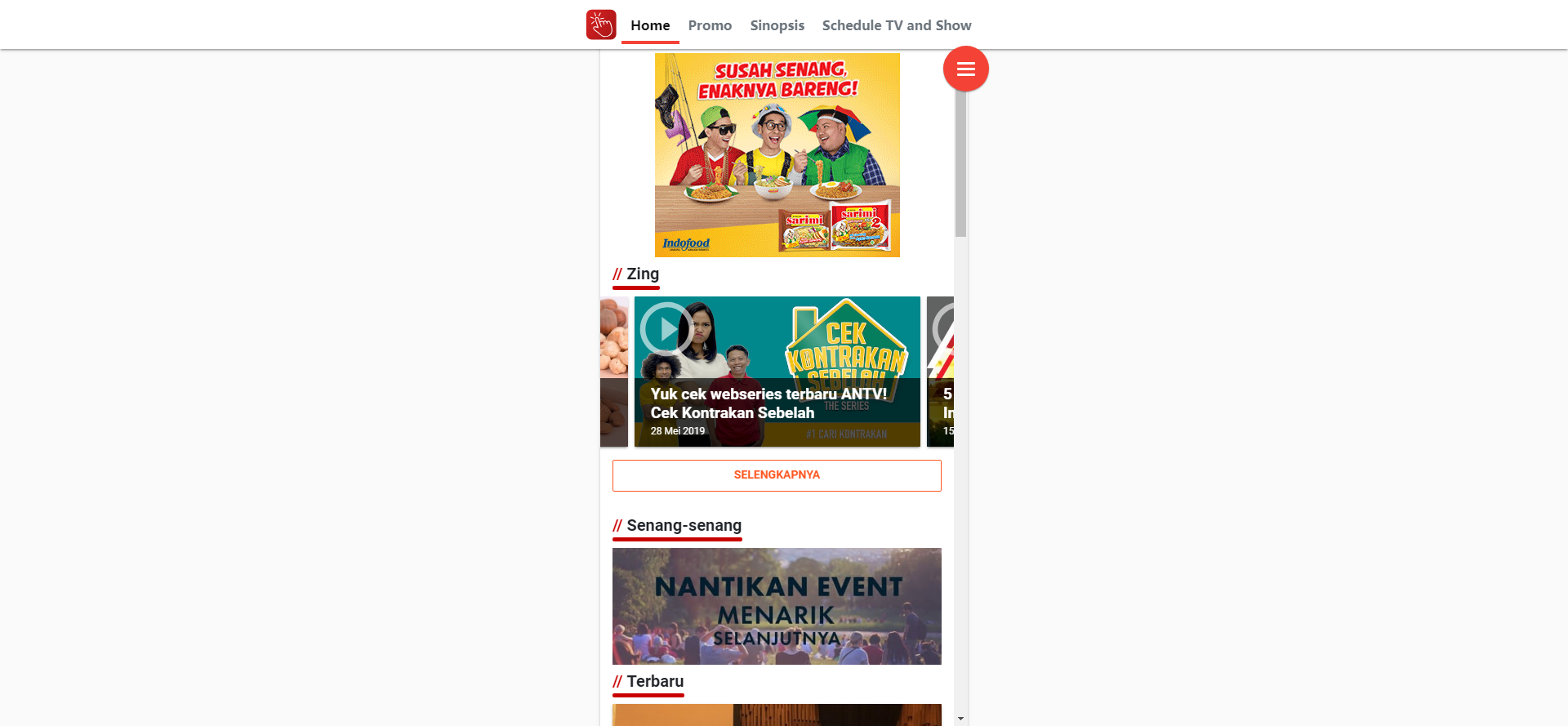
Task: Open the Nantikan Event Menarik banner
Action: pyautogui.click(x=777, y=606)
